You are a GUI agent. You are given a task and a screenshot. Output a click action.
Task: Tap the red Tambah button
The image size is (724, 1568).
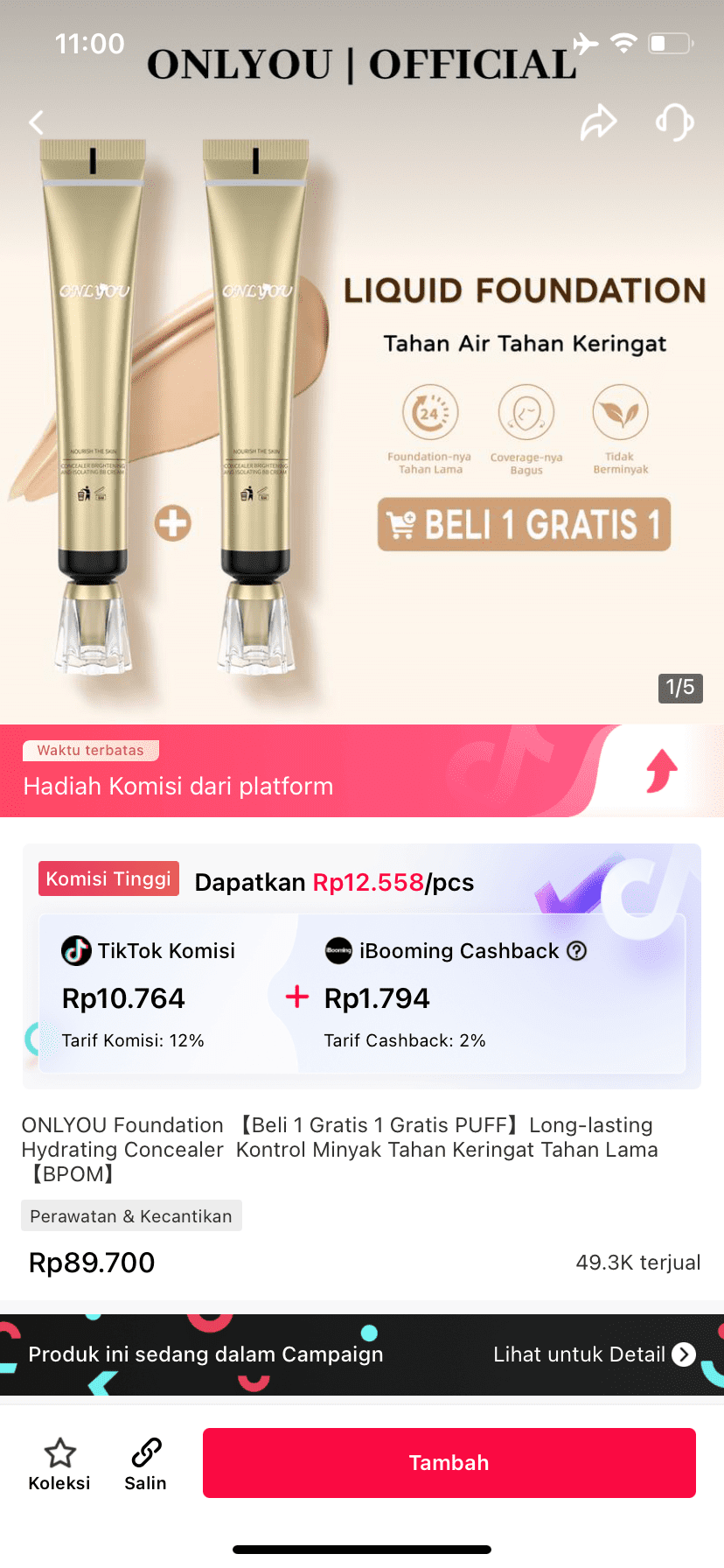coord(449,1463)
